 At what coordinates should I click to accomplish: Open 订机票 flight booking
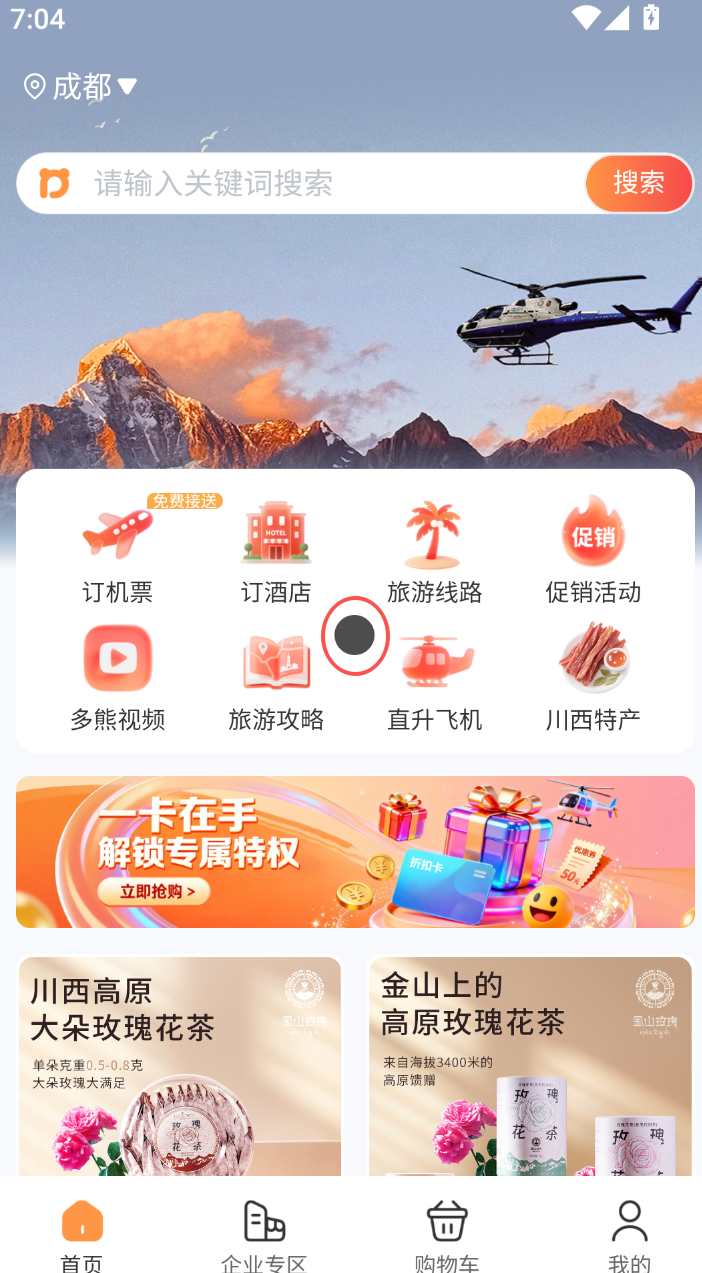click(x=118, y=551)
